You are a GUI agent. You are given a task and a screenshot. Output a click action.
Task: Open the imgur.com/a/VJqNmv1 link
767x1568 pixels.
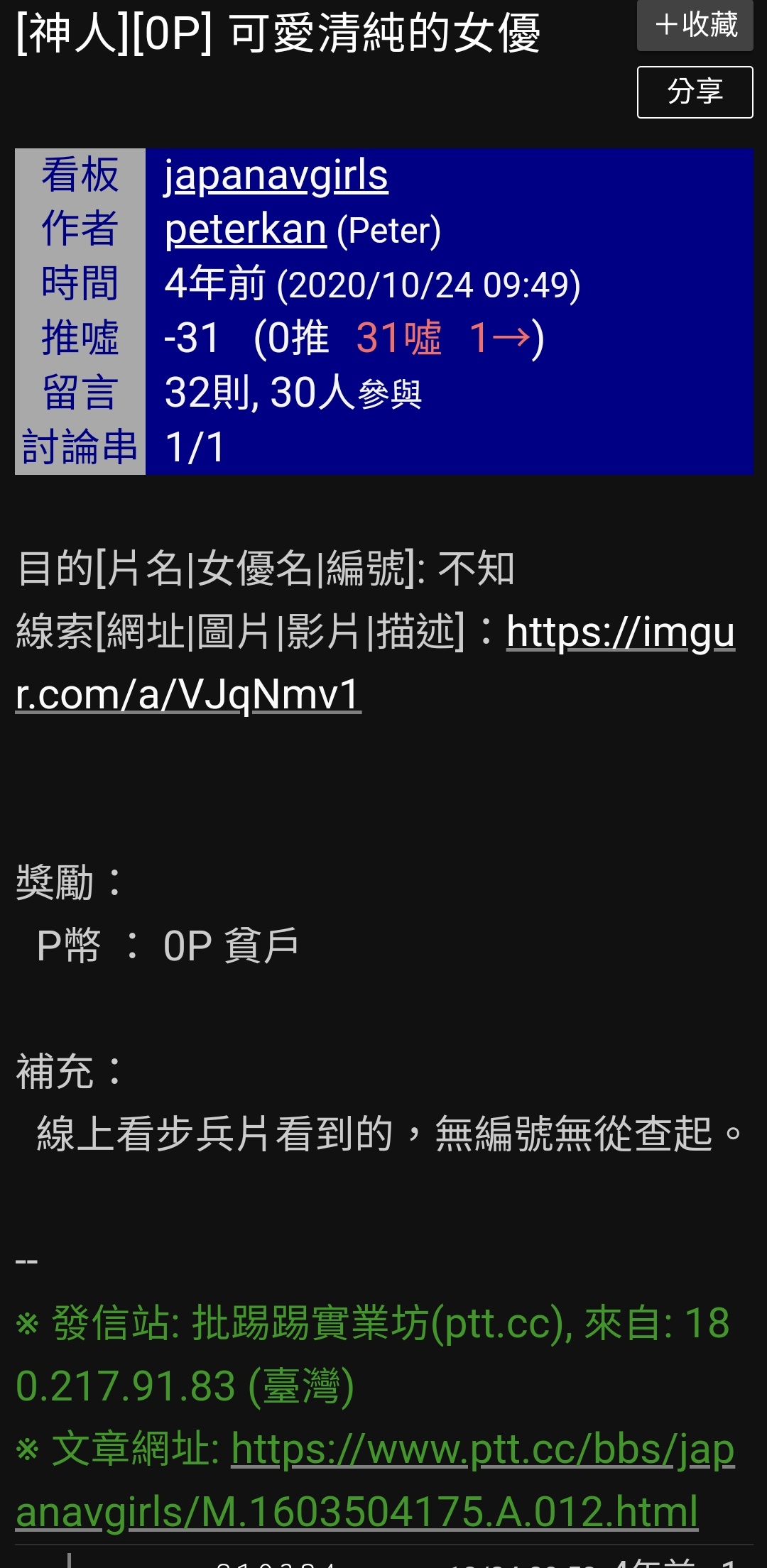pos(375,663)
